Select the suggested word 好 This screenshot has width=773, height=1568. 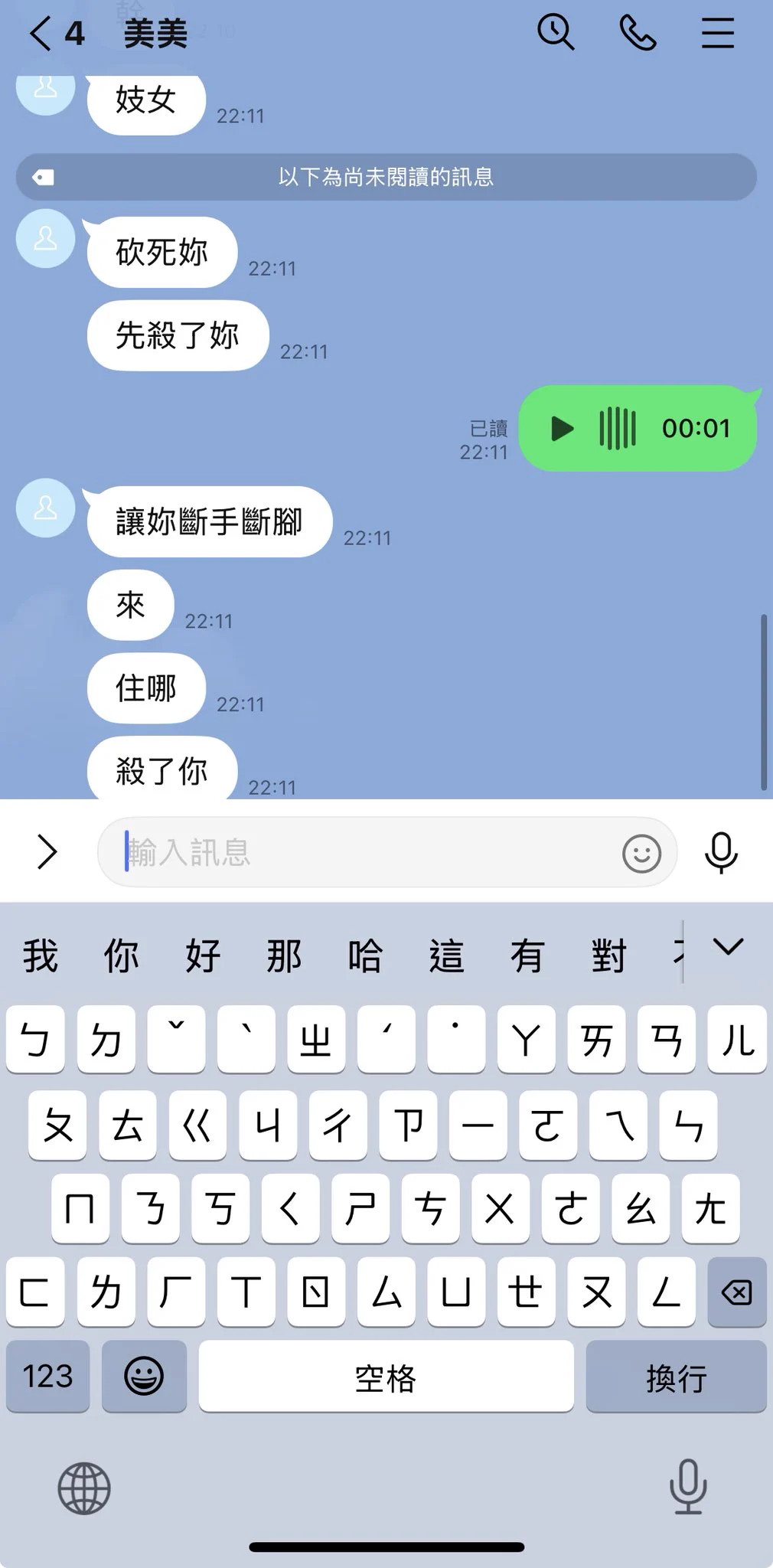click(x=203, y=955)
